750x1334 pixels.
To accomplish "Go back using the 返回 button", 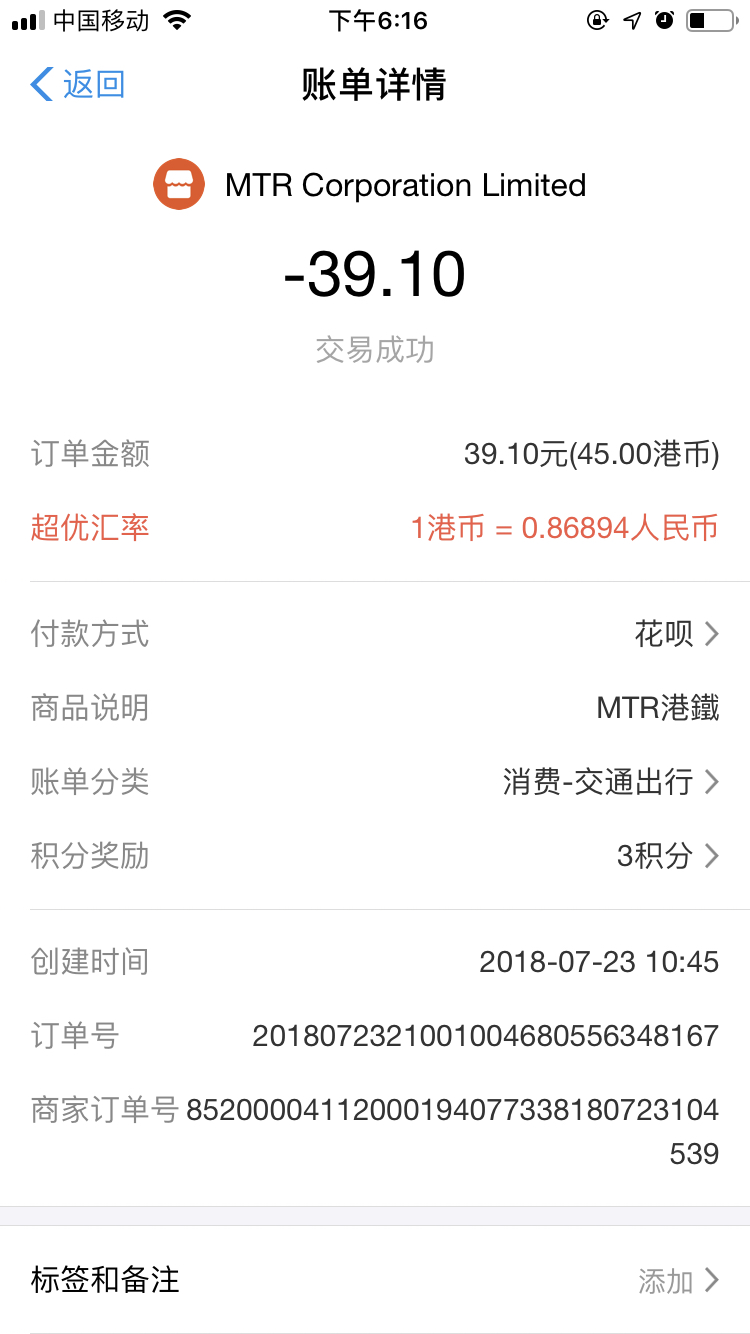I will point(78,85).
